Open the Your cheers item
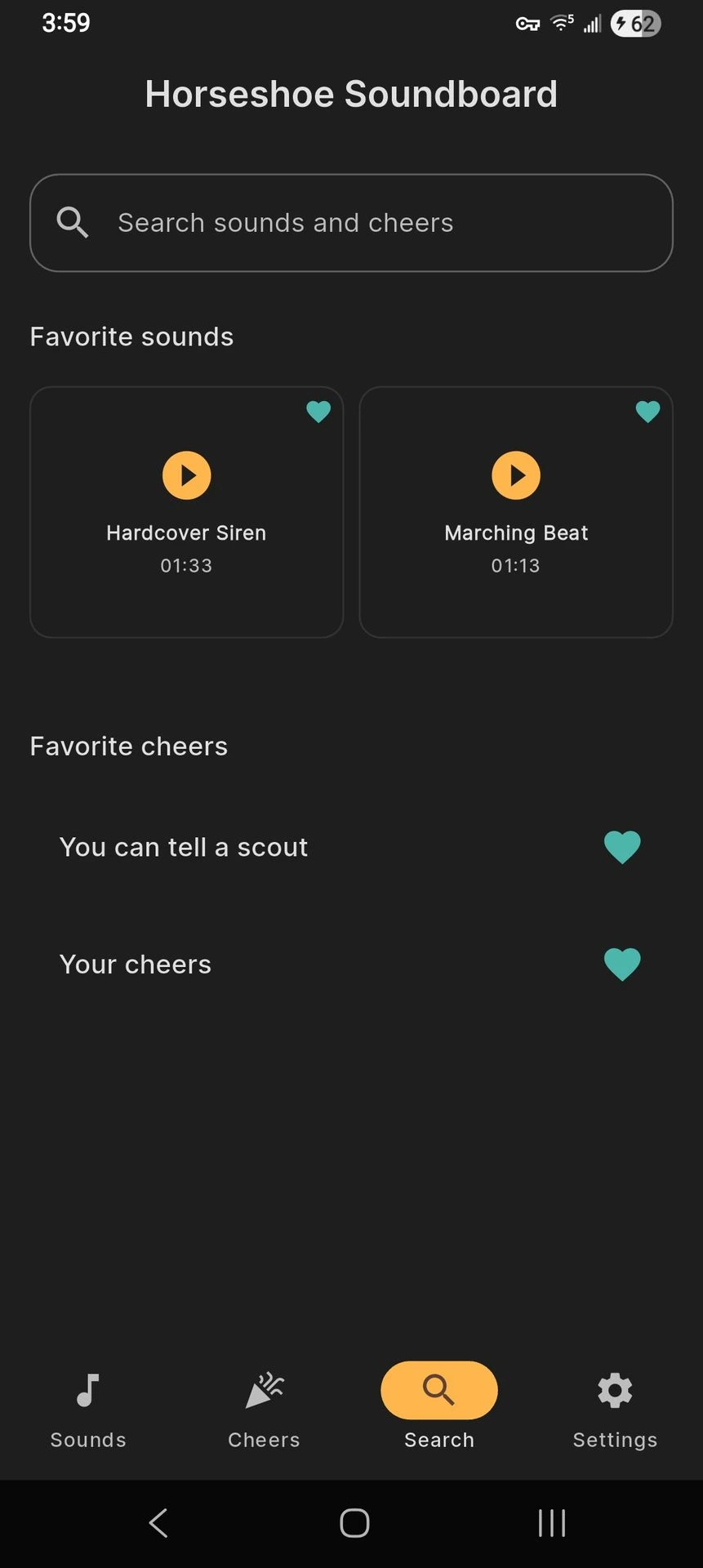Screen dimensions: 703x1568 136,964
